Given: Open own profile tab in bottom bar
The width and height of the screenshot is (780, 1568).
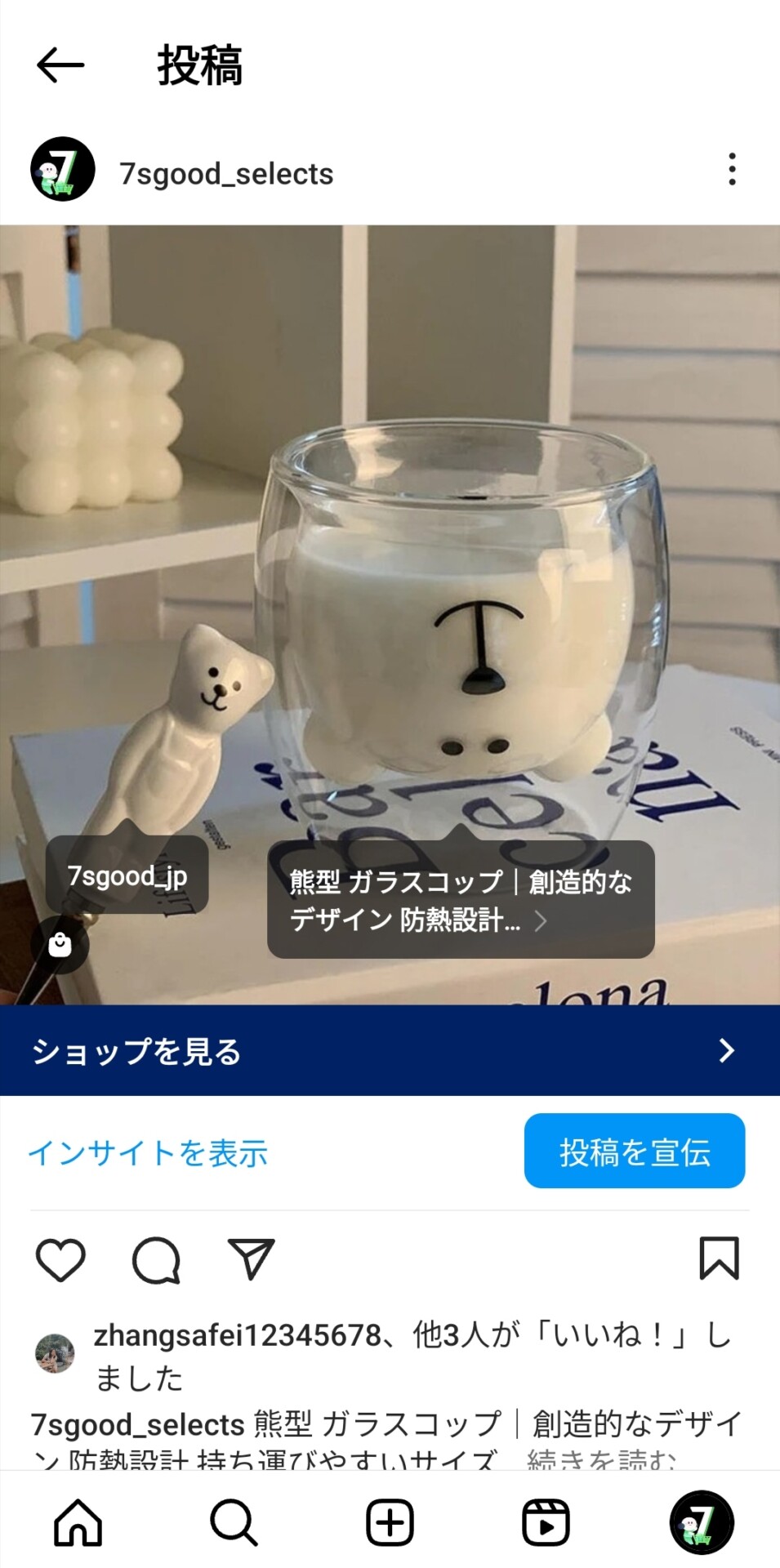Looking at the screenshot, I should click(x=701, y=1523).
